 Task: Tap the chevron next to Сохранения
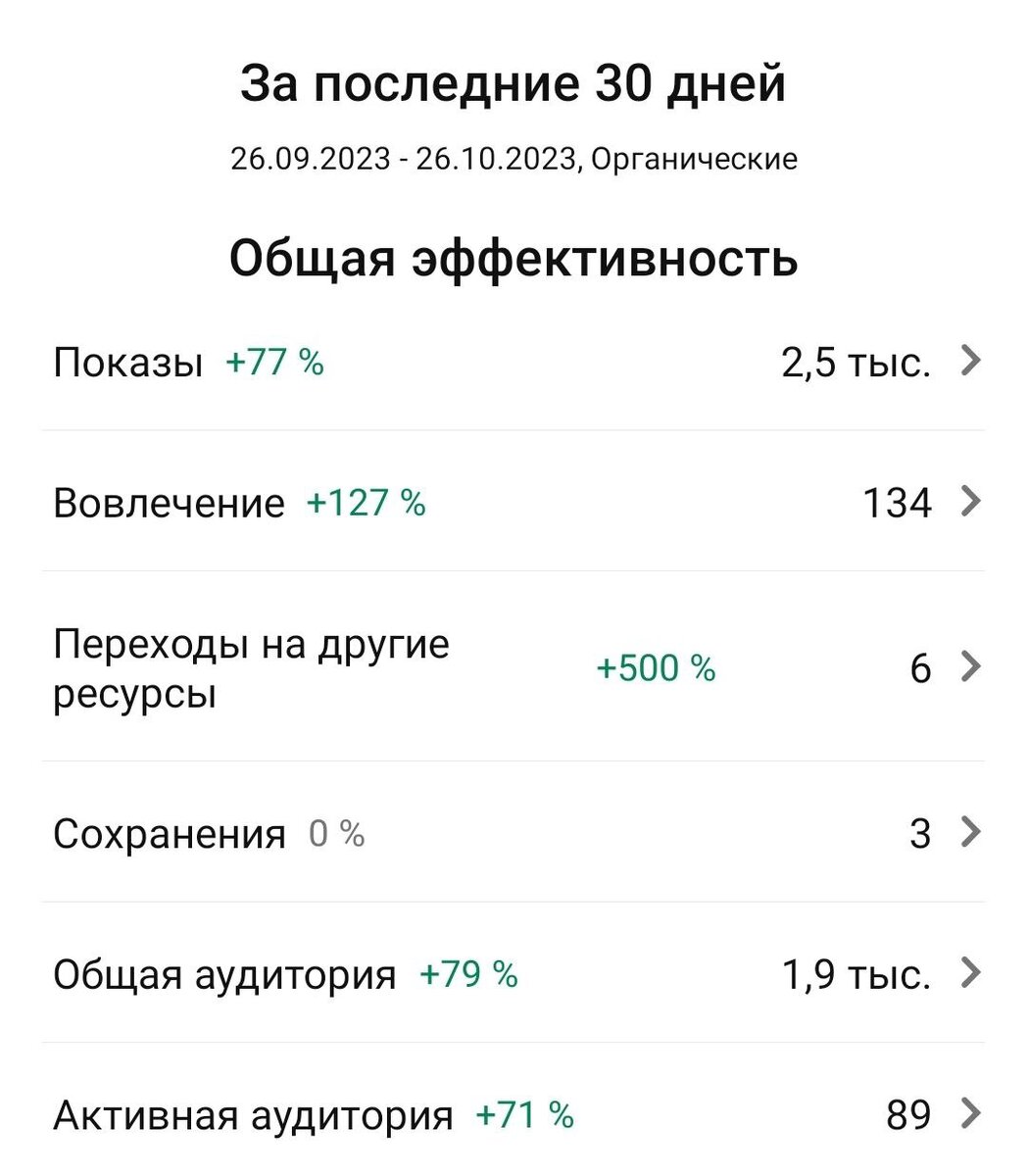970,832
